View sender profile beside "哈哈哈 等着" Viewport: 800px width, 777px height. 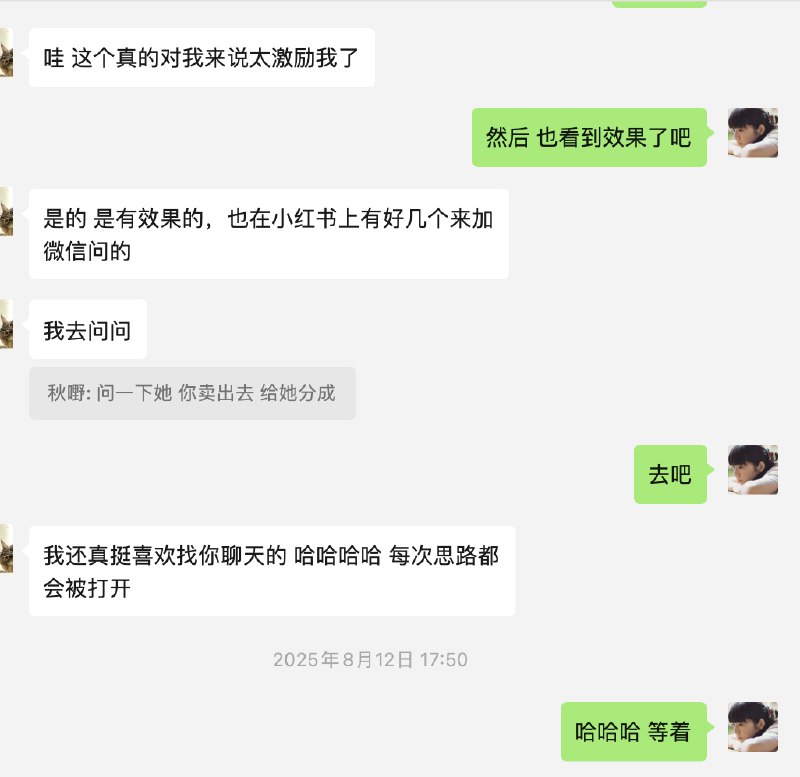[x=752, y=727]
